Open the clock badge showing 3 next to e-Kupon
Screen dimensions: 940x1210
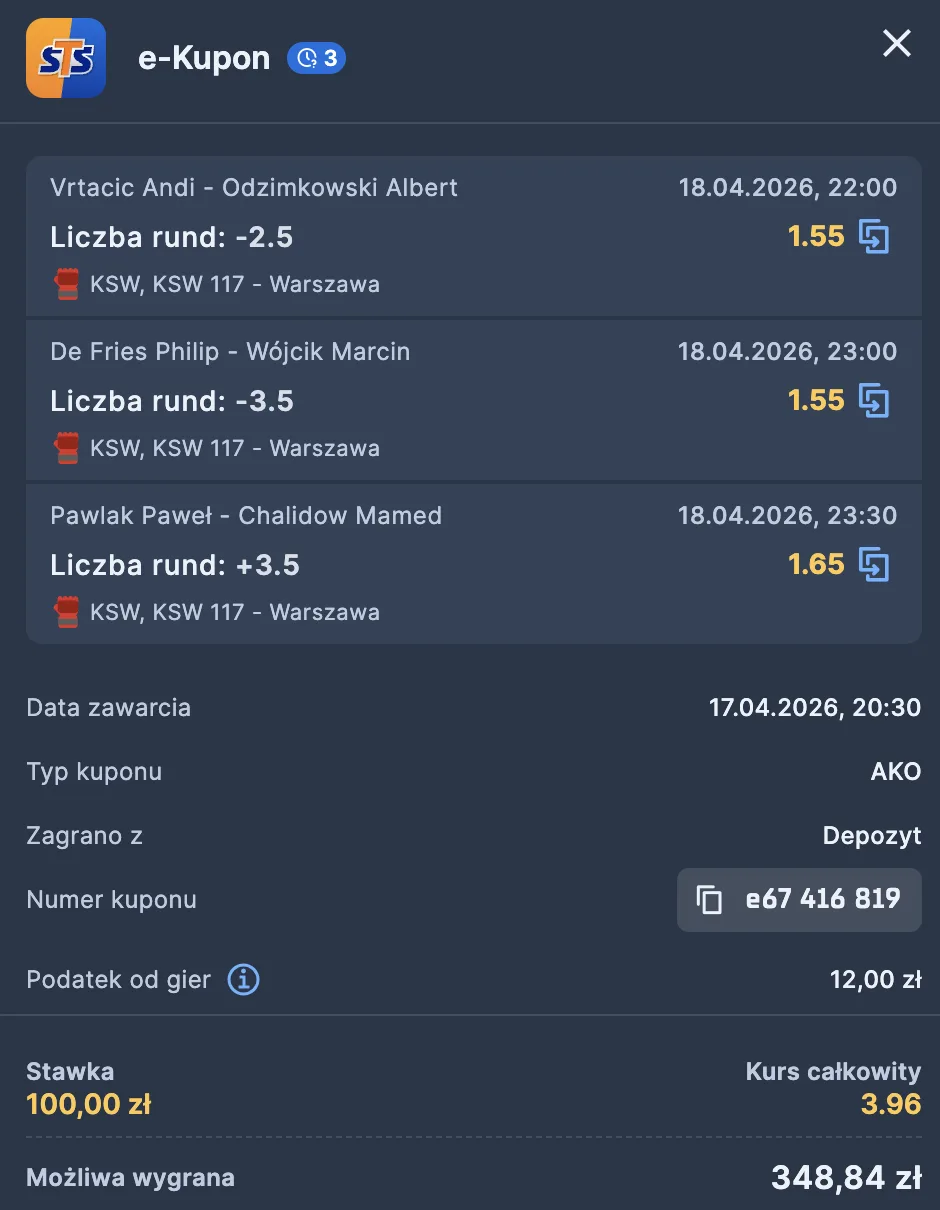point(316,59)
